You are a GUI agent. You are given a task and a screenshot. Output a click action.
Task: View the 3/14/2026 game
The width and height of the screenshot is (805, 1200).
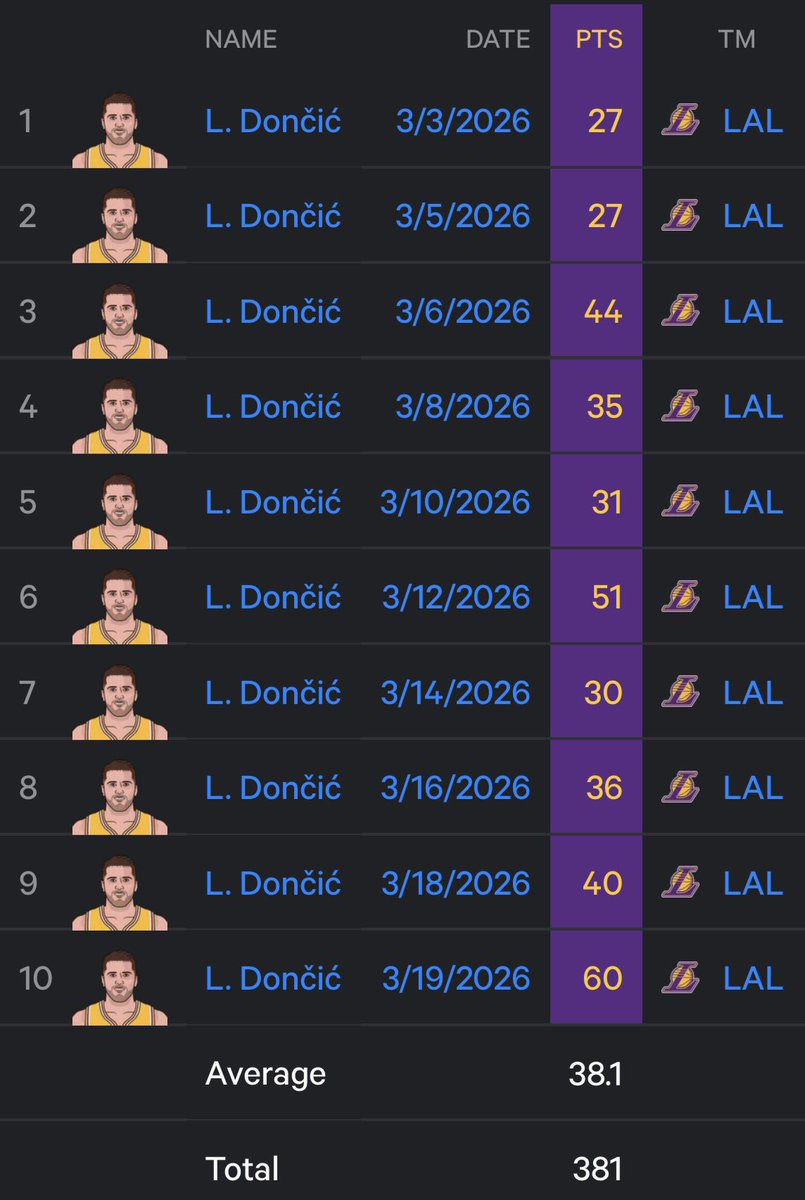[455, 692]
